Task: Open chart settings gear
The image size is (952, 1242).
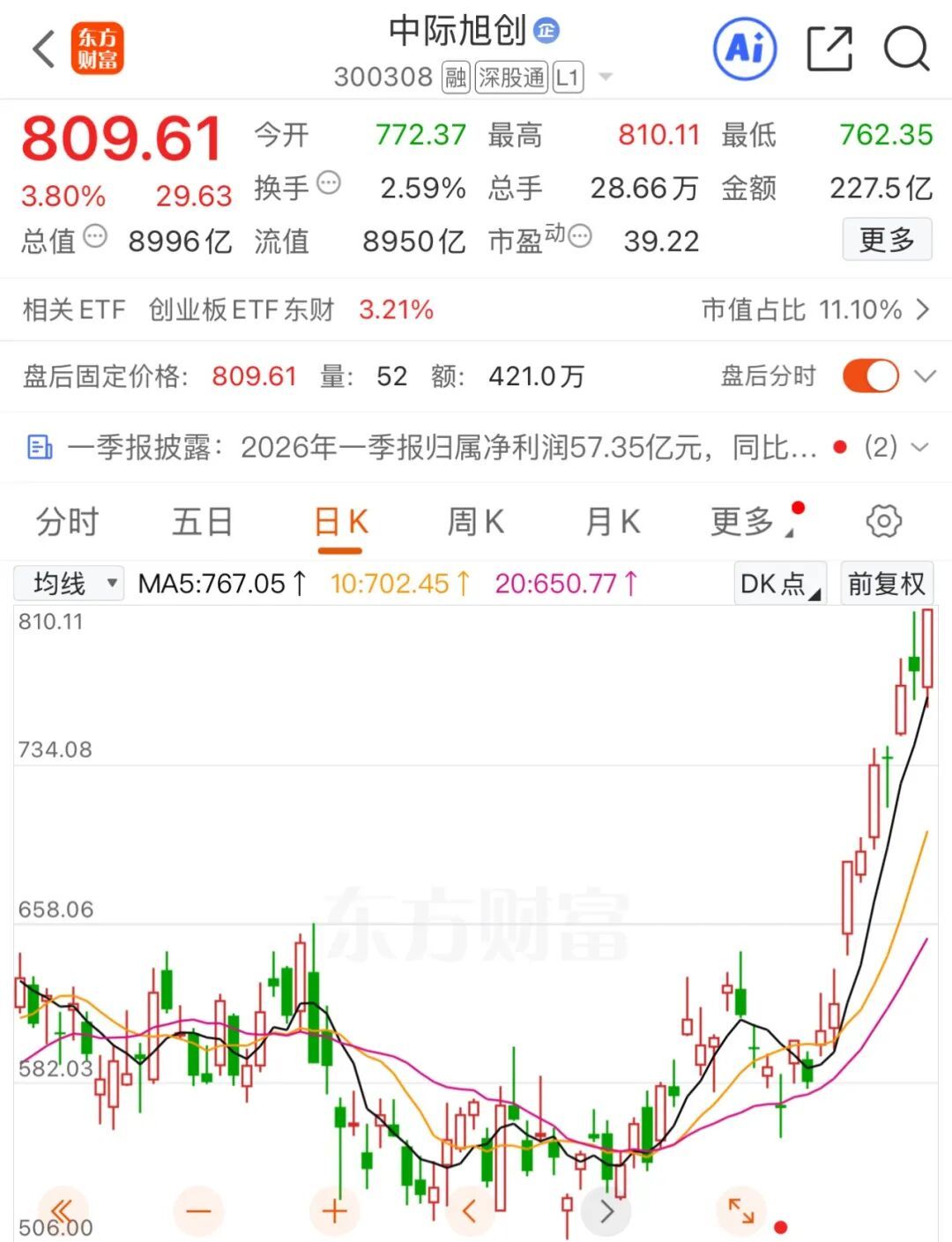Action: [883, 522]
